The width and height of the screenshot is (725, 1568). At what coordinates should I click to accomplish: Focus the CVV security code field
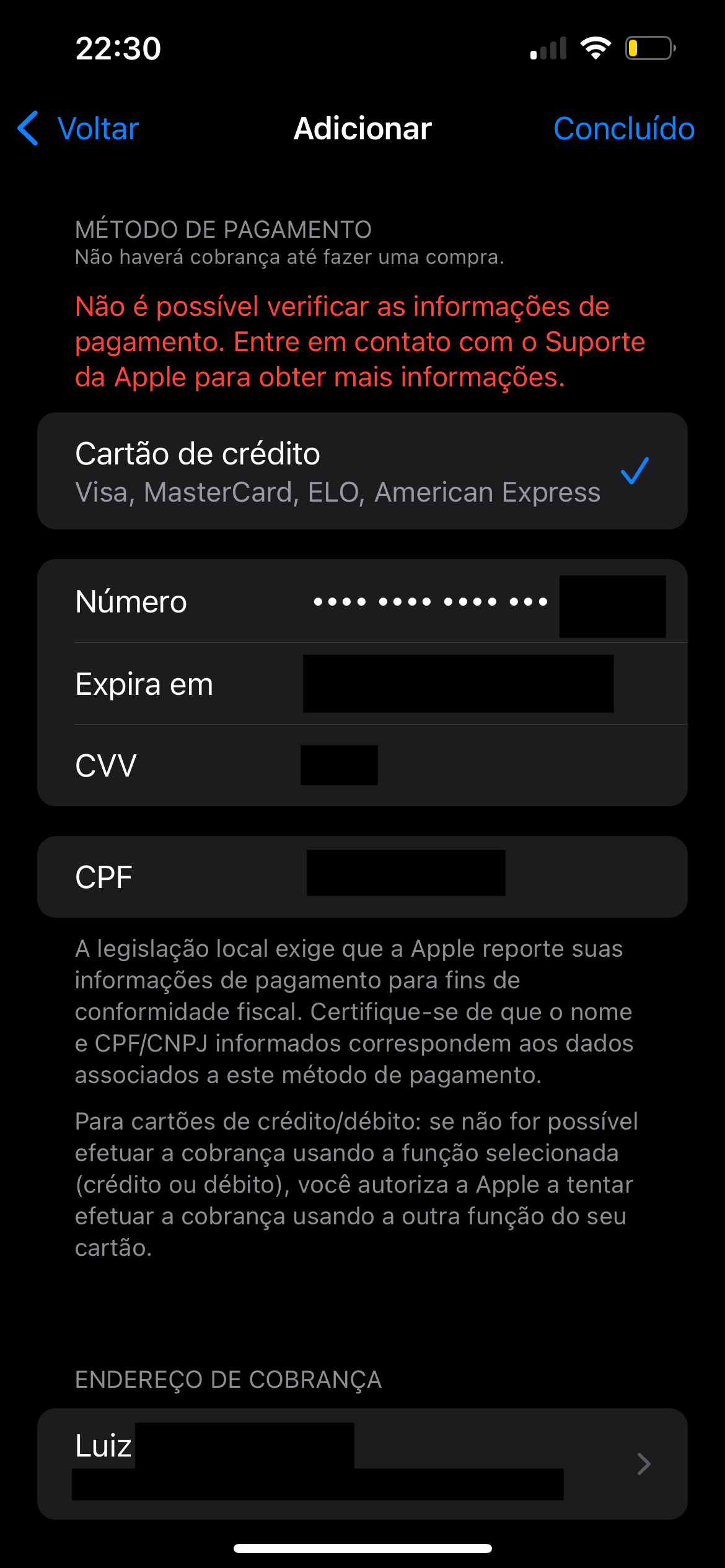[340, 765]
